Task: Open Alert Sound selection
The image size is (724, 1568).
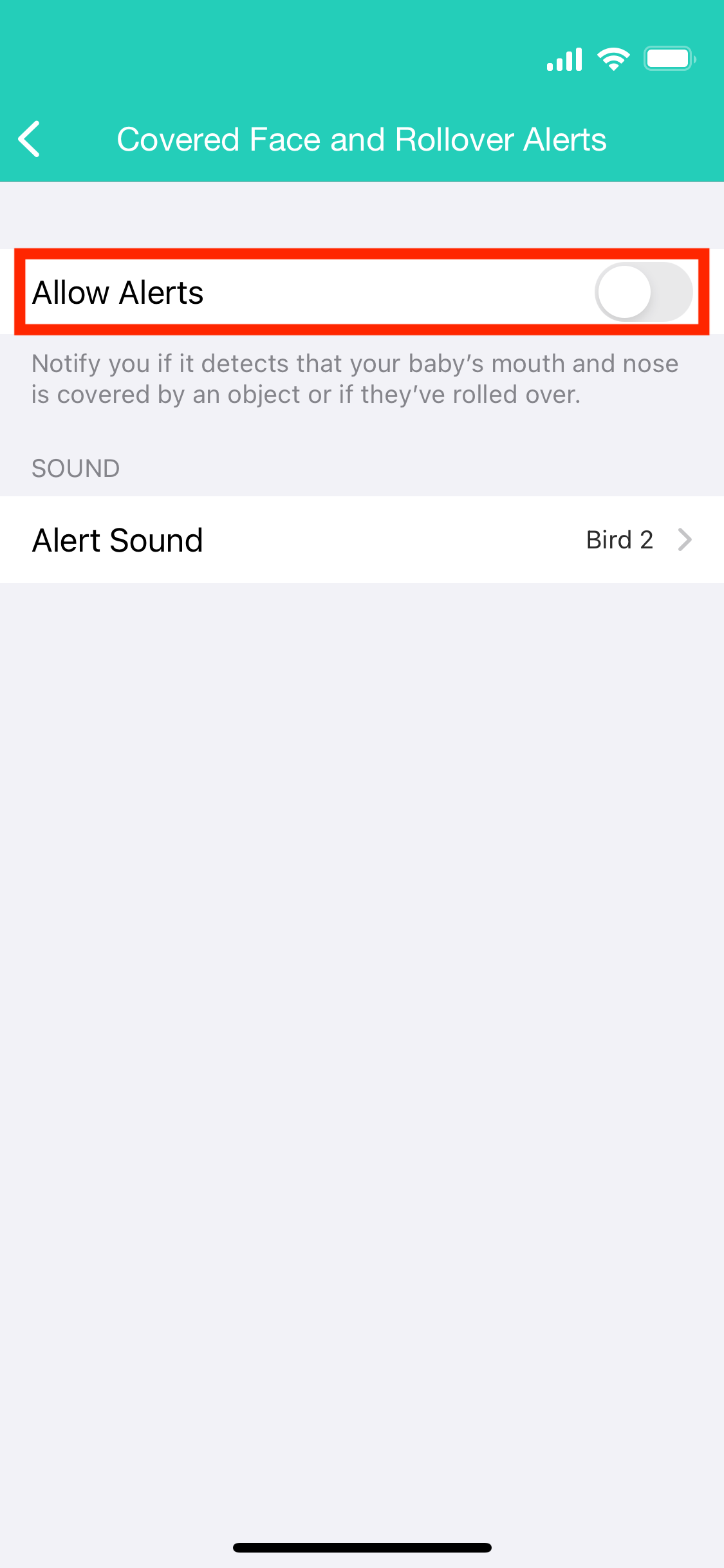Action: click(362, 539)
